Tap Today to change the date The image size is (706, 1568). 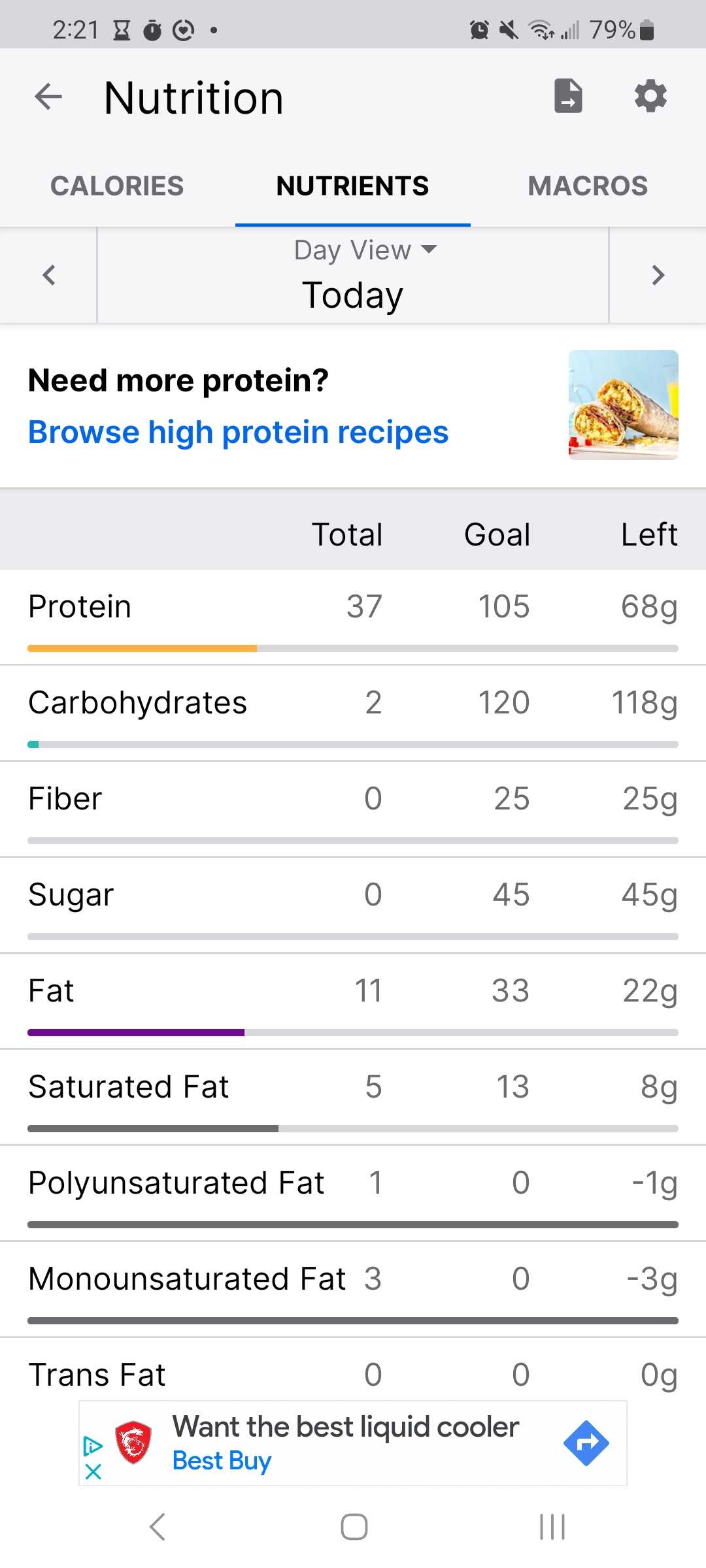(352, 295)
